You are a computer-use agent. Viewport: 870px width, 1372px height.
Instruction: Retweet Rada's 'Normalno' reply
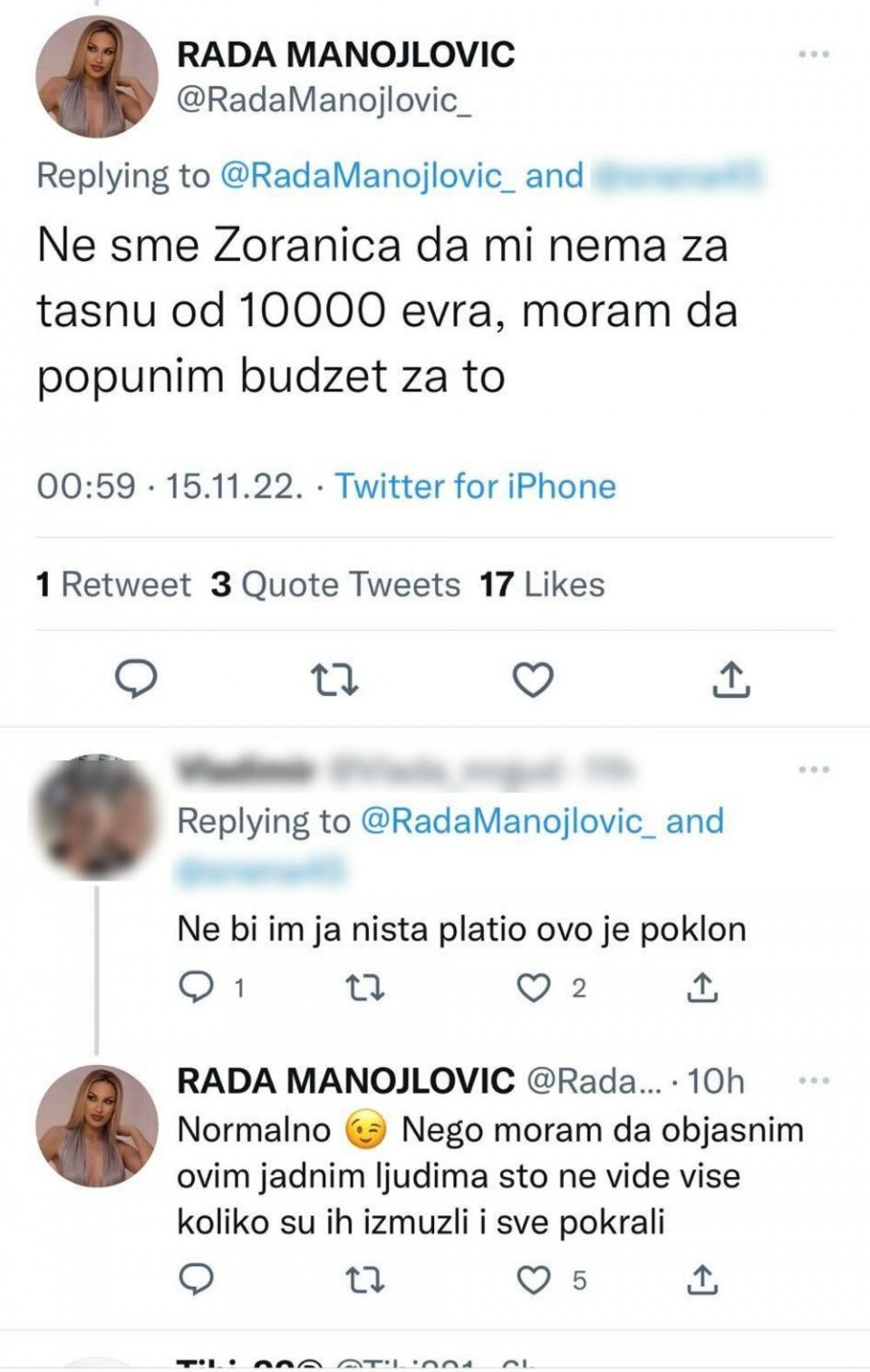pos(365,1279)
